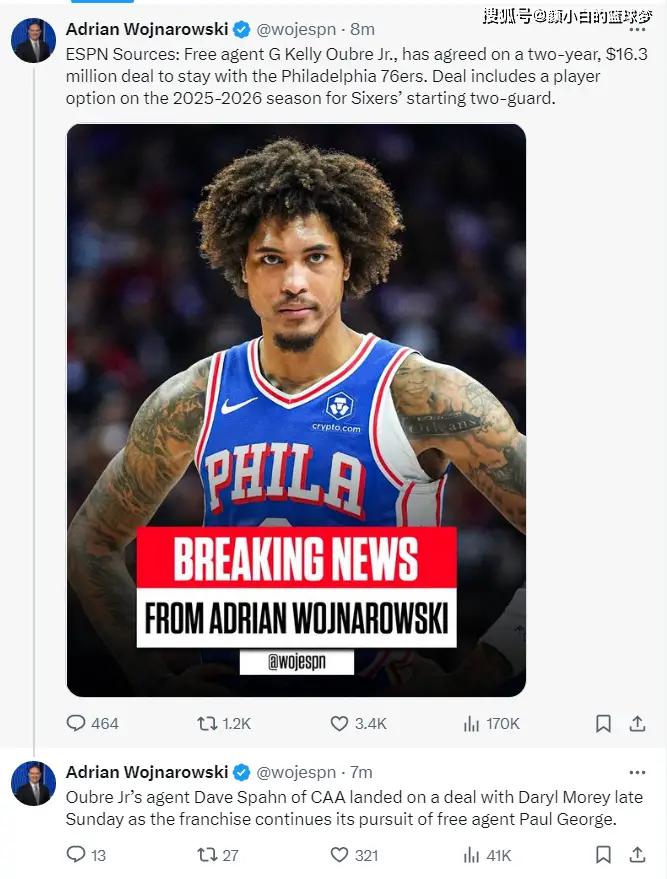This screenshot has height=879, width=667.
Task: Share the Kelly Oubre Jr. tweet
Action: pyautogui.click(x=637, y=723)
